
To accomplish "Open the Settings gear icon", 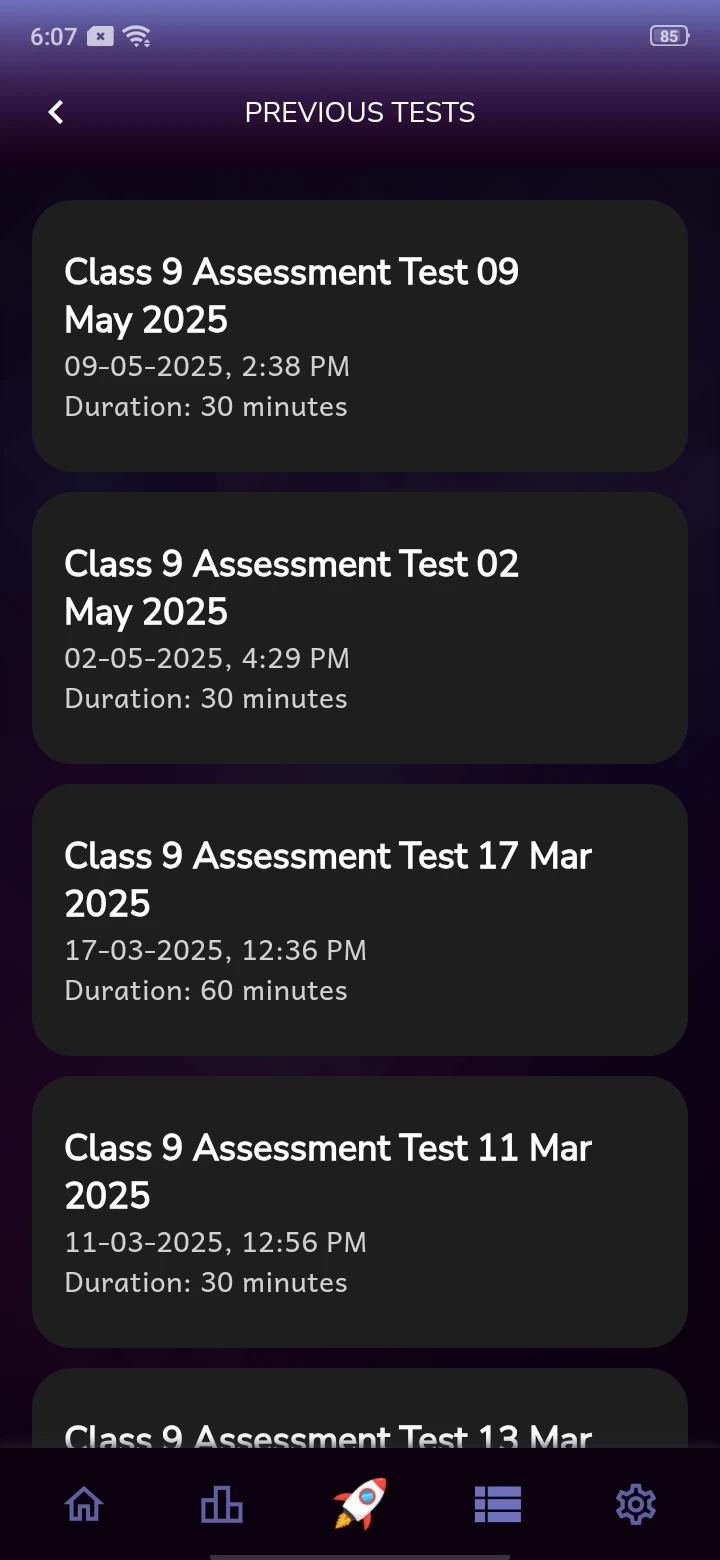I will 636,1503.
